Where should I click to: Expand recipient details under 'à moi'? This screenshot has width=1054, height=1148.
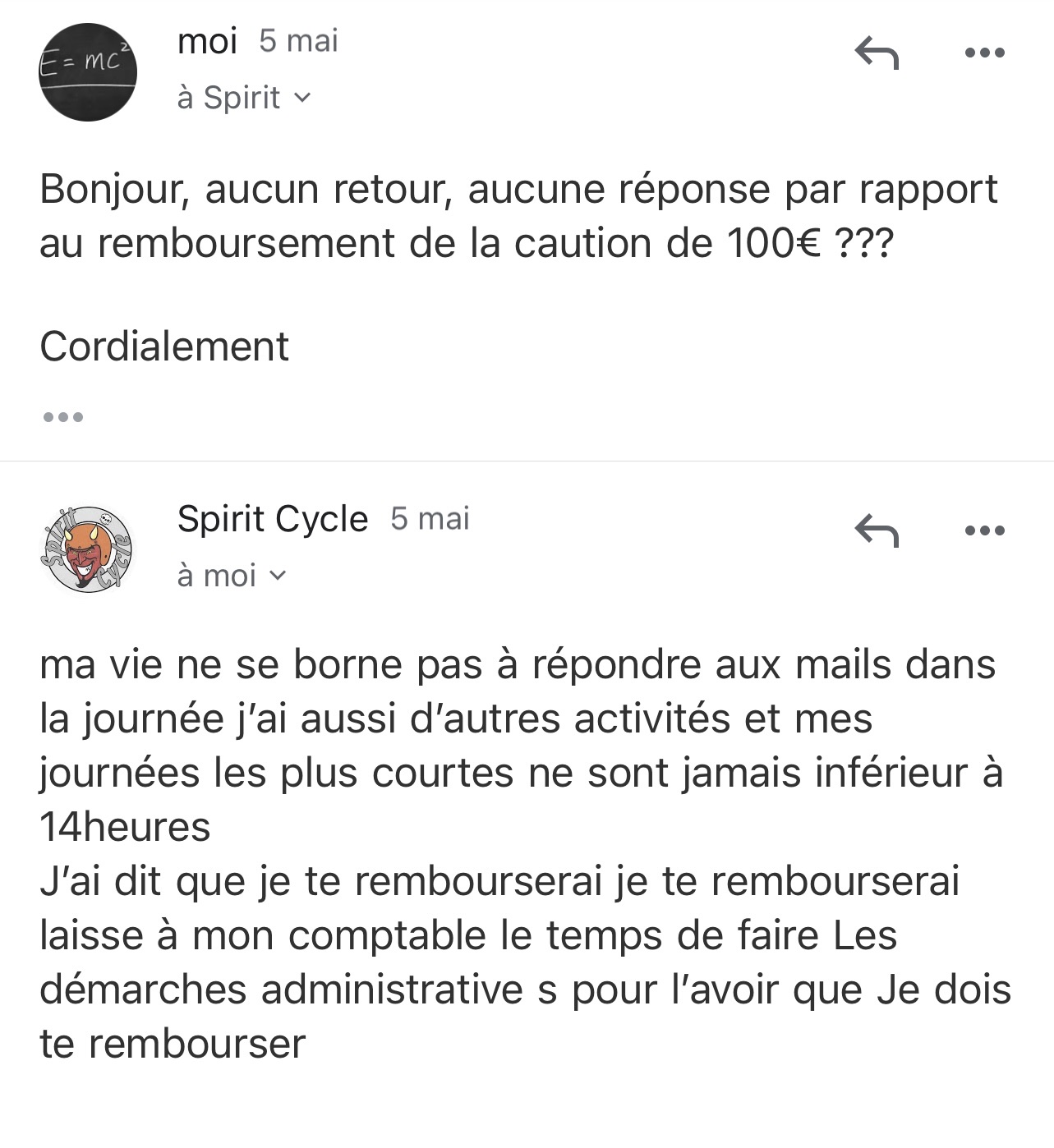278,576
